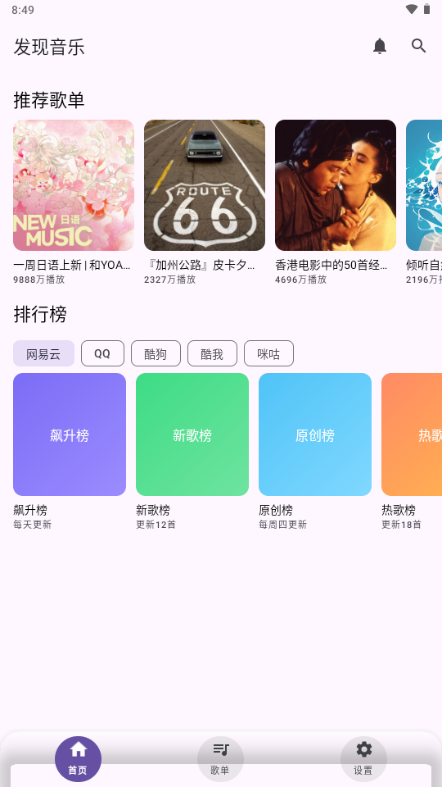Screen dimensions: 442x787
Task: Select the 网易云 chart chip
Action: click(44, 354)
